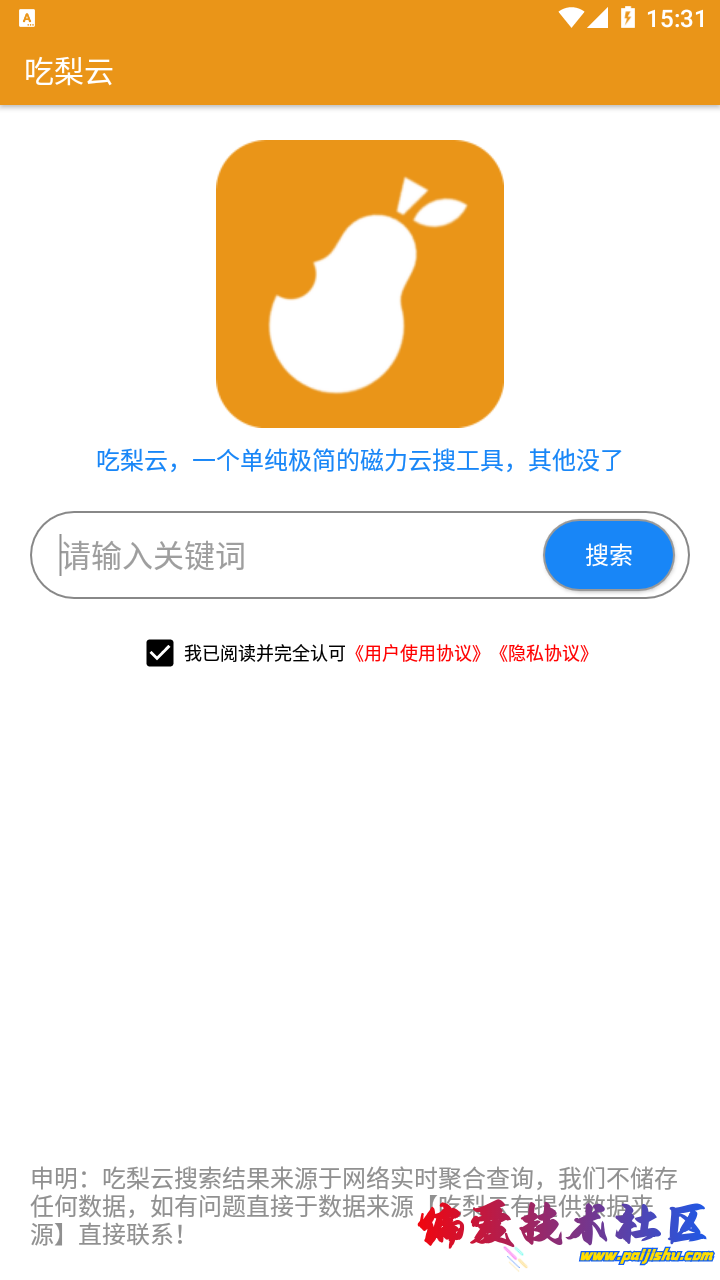Tap the battery indicator icon
The height and width of the screenshot is (1280, 720).
625,16
